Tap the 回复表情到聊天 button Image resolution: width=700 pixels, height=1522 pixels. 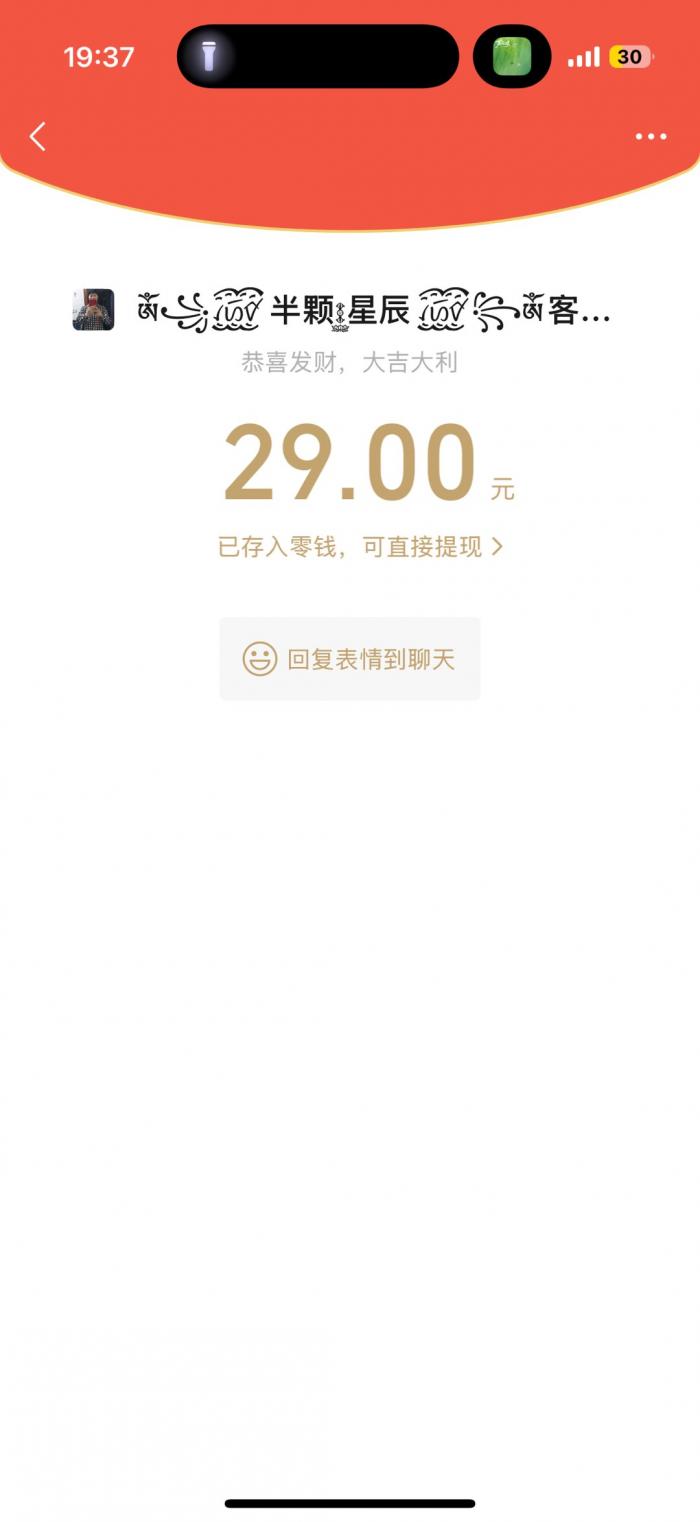[350, 659]
